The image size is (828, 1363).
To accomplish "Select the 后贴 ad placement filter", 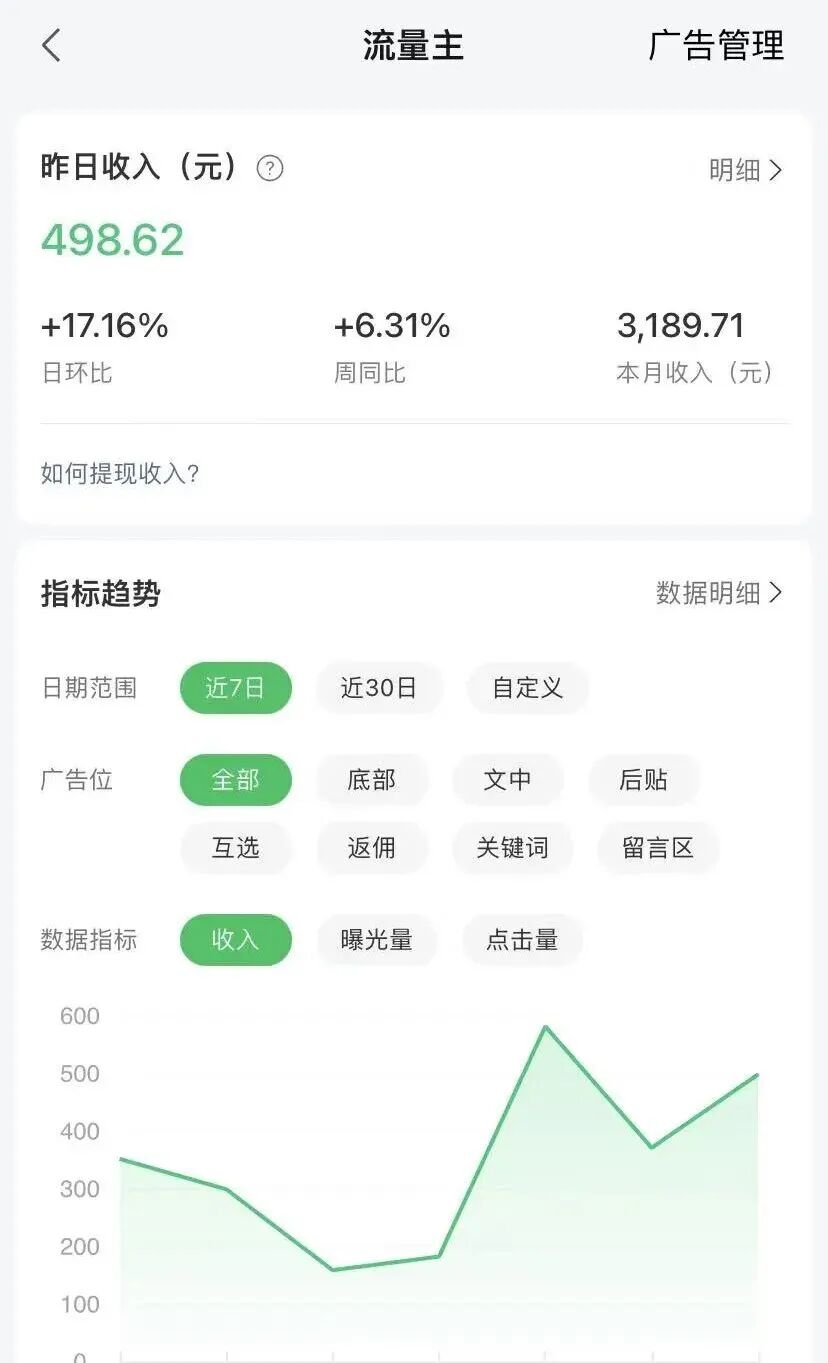I will click(x=644, y=780).
